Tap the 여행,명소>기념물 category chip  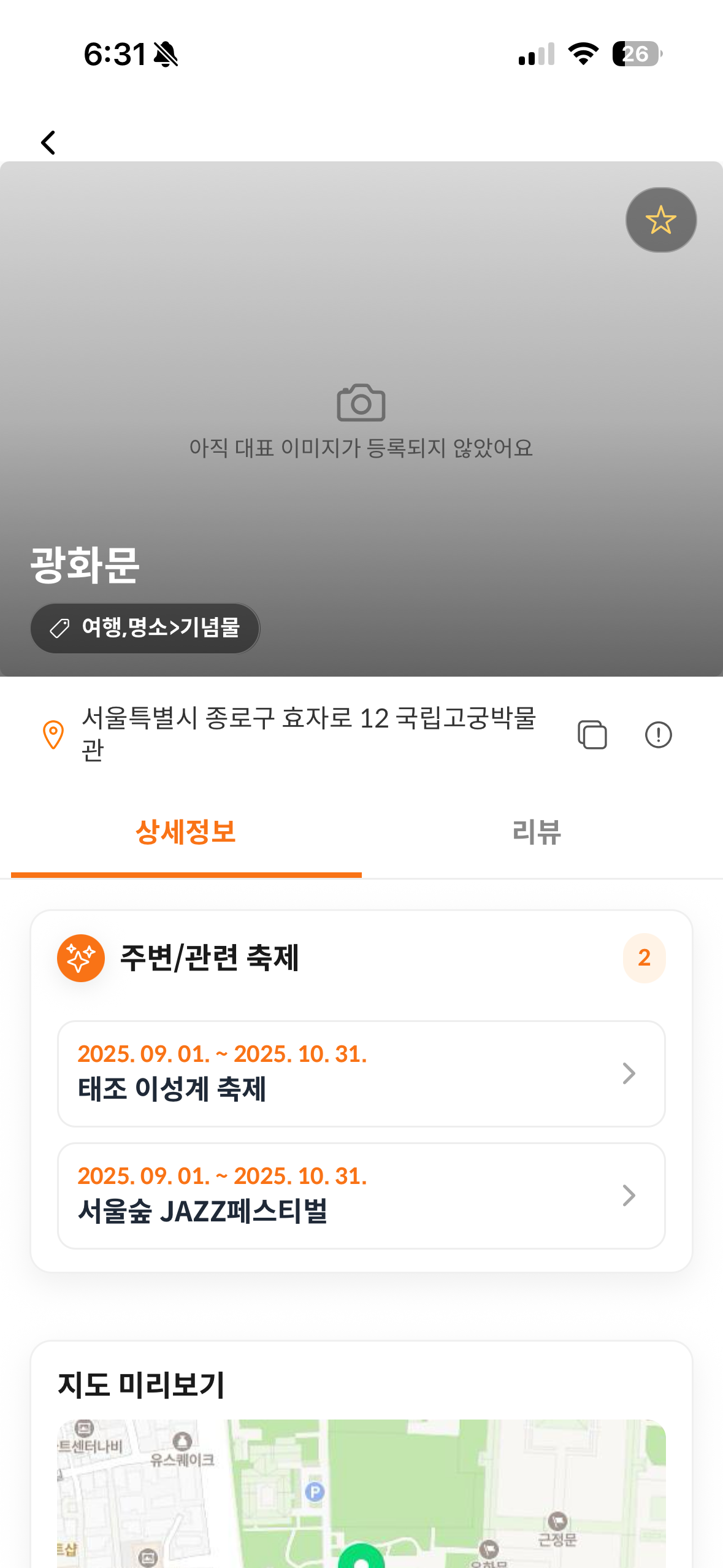[145, 628]
